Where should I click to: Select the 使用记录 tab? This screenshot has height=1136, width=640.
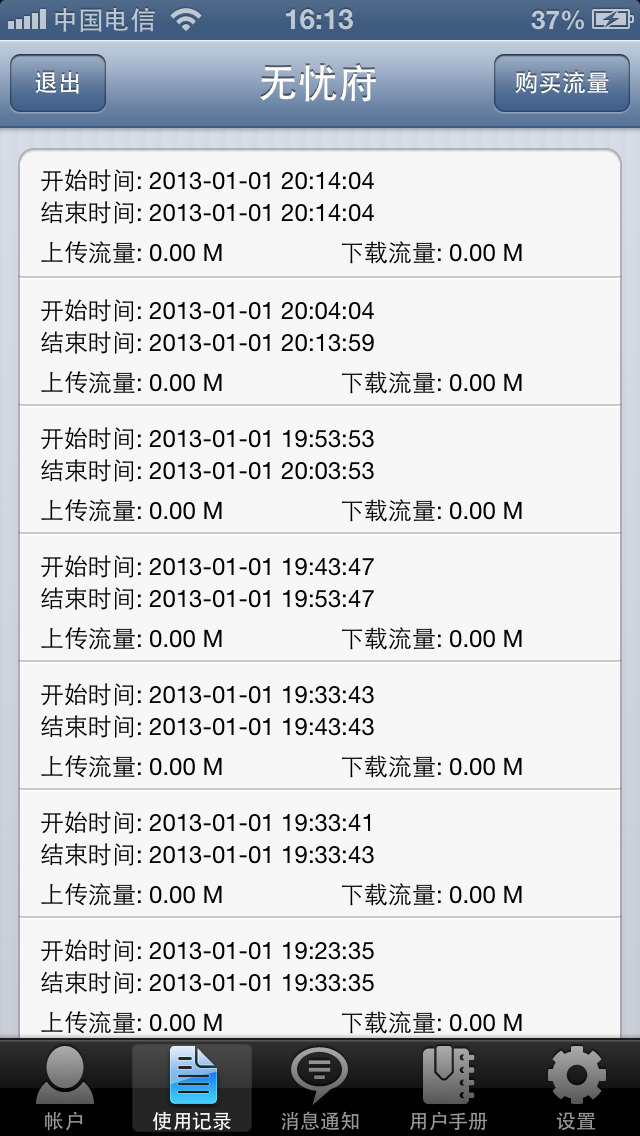[x=192, y=1088]
